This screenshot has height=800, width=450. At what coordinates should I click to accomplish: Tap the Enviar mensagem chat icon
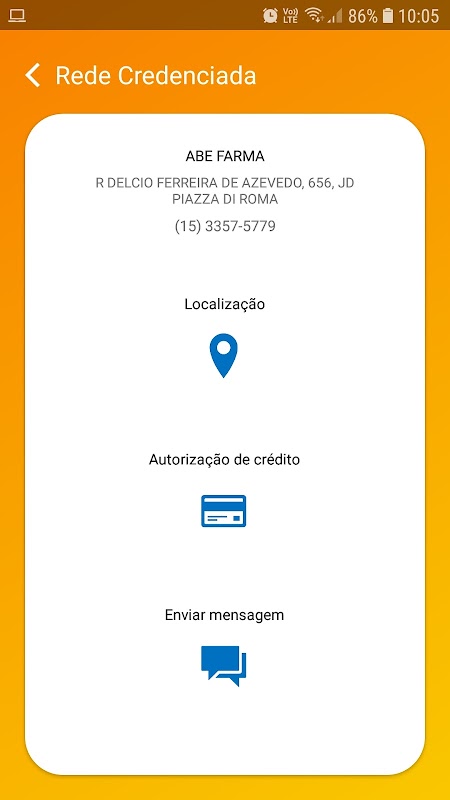tap(223, 666)
